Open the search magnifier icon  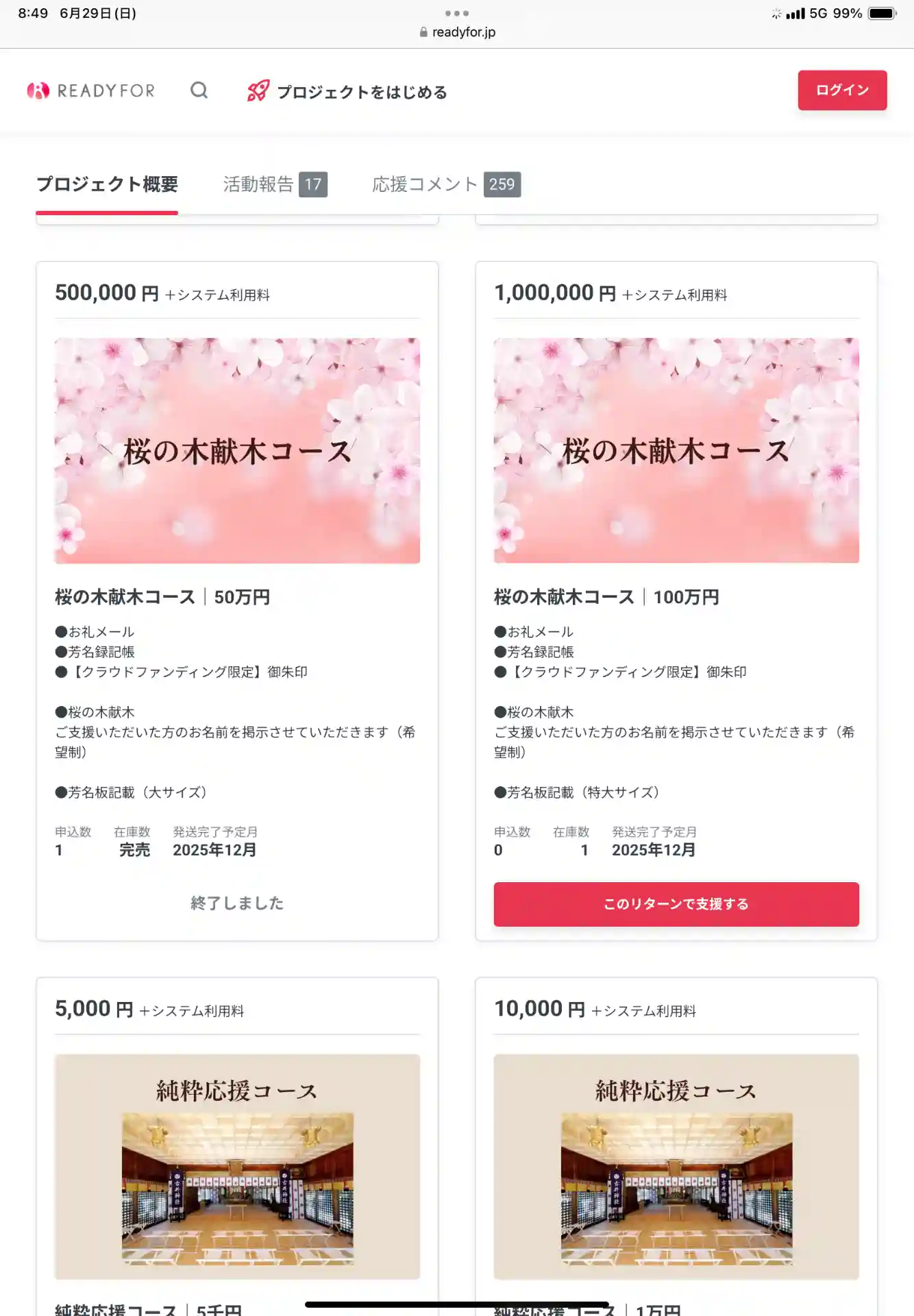199,90
